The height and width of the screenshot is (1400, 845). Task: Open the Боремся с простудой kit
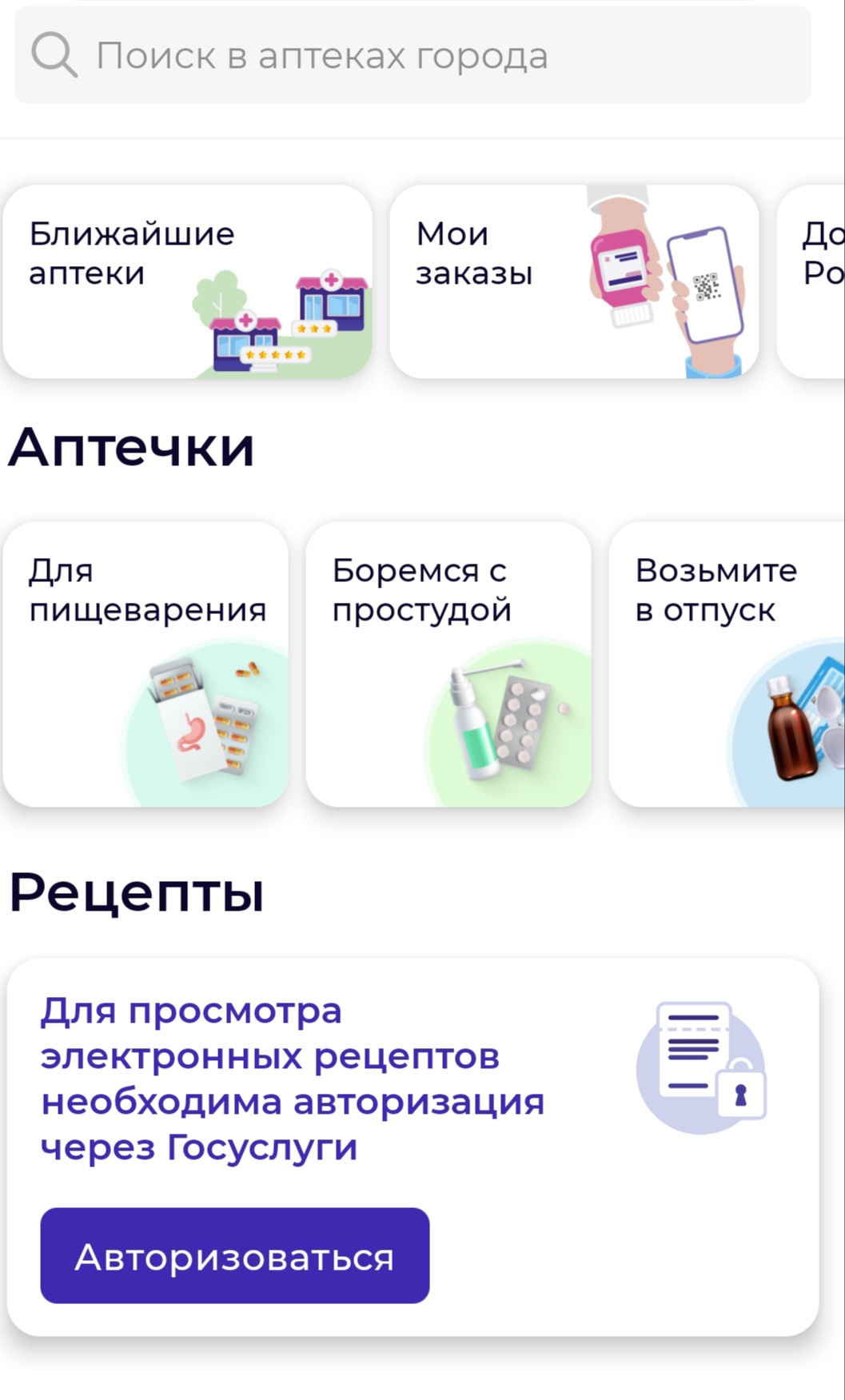tap(448, 664)
